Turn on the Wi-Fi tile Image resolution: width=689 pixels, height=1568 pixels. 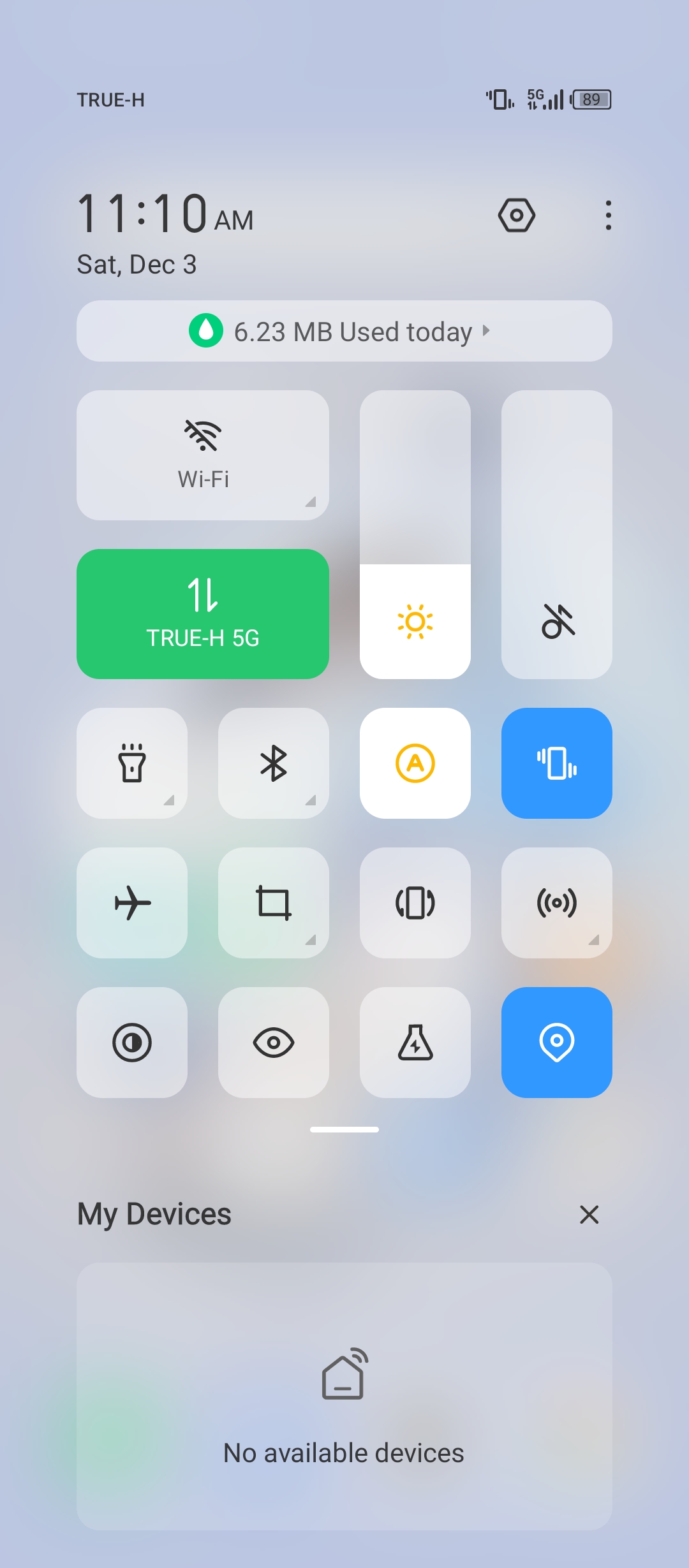(203, 455)
